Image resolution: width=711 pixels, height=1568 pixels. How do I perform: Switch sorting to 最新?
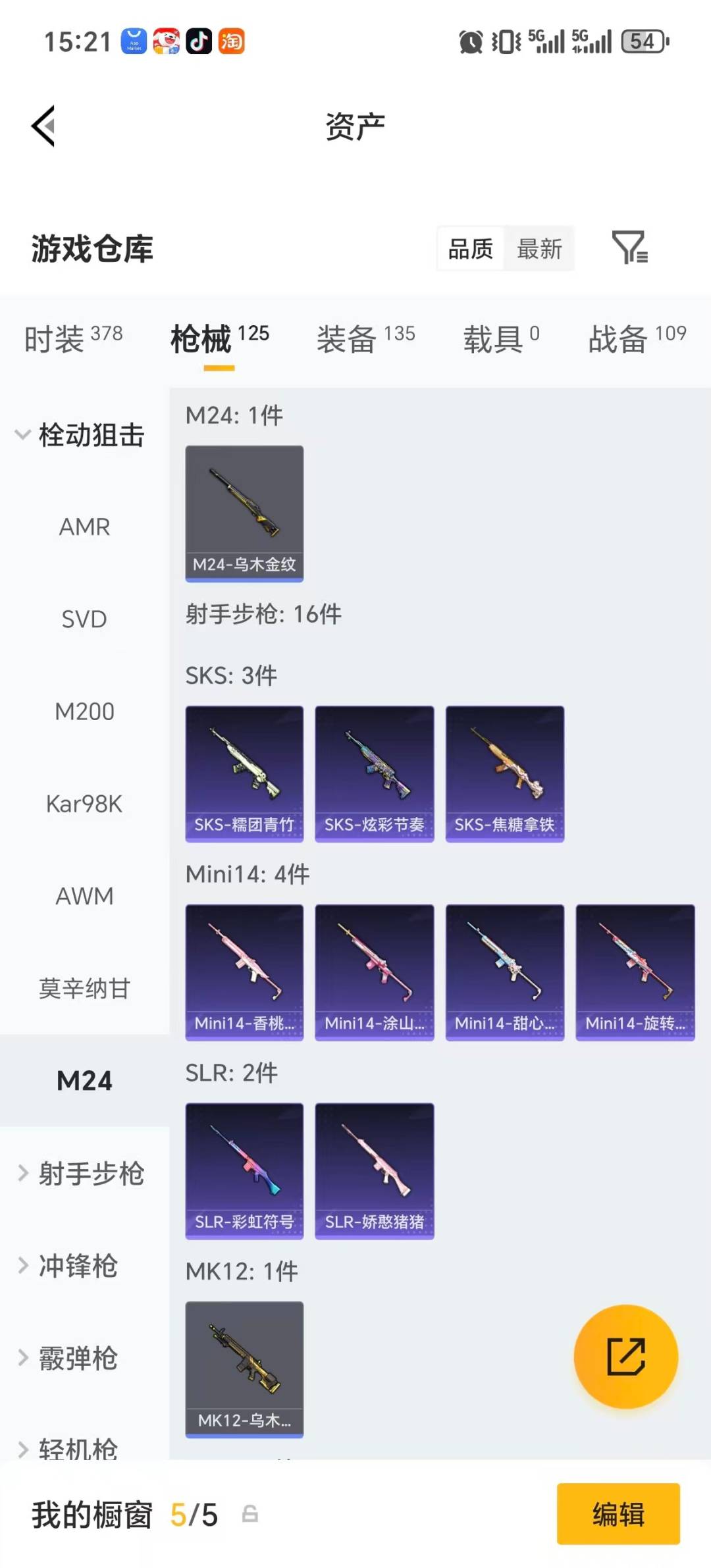539,249
